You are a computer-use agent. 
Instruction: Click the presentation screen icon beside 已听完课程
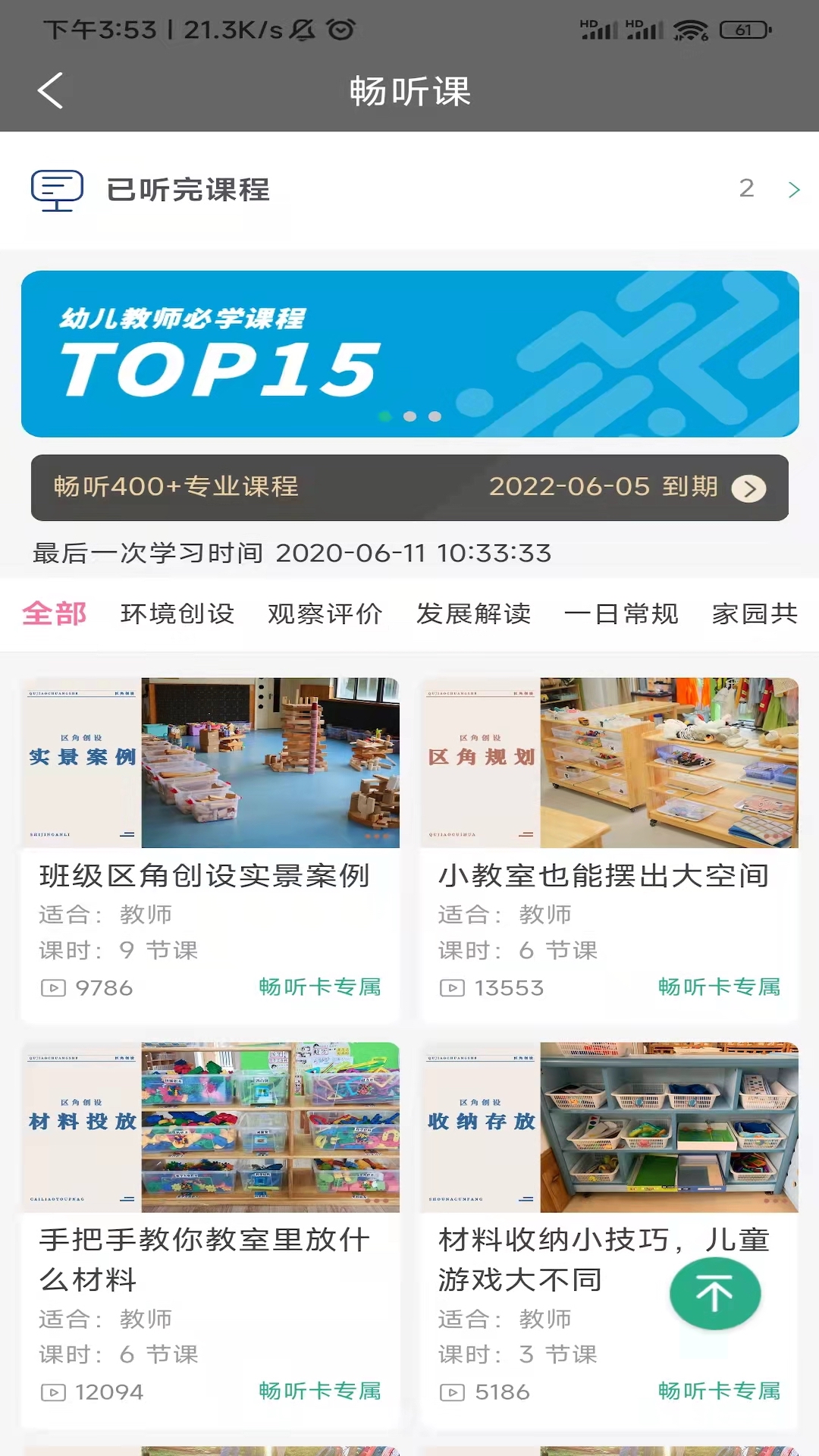(58, 190)
